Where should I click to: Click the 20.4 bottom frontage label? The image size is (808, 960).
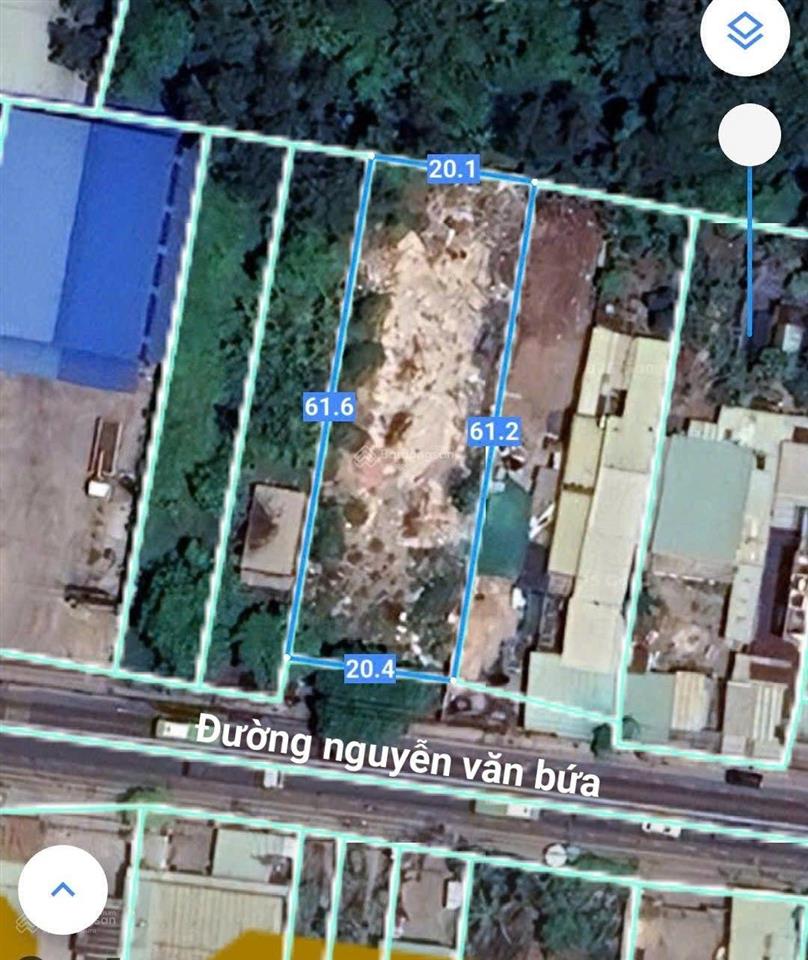click(x=370, y=668)
